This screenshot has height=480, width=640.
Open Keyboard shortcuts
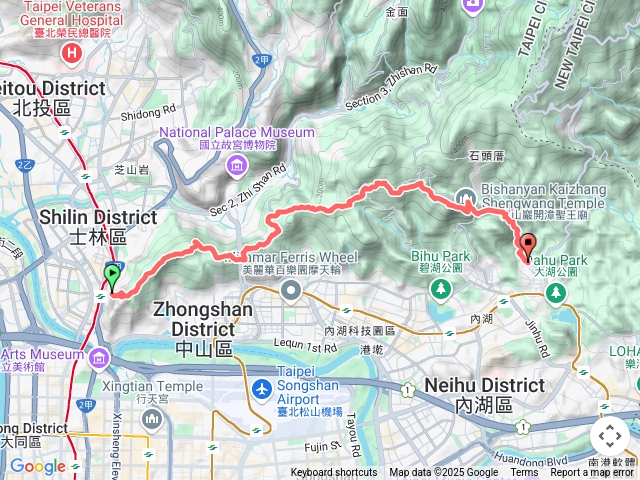[334, 473]
